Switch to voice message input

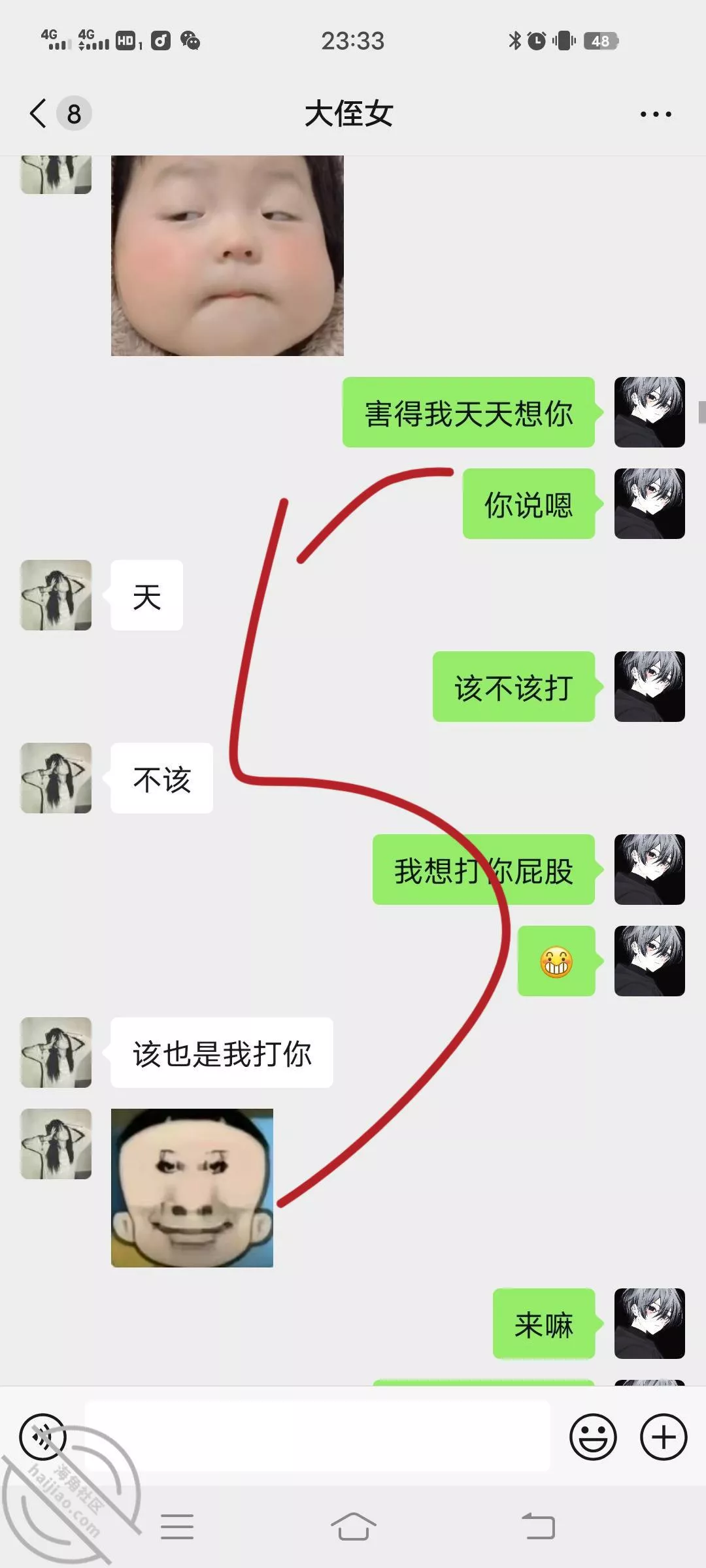pos(43,1437)
